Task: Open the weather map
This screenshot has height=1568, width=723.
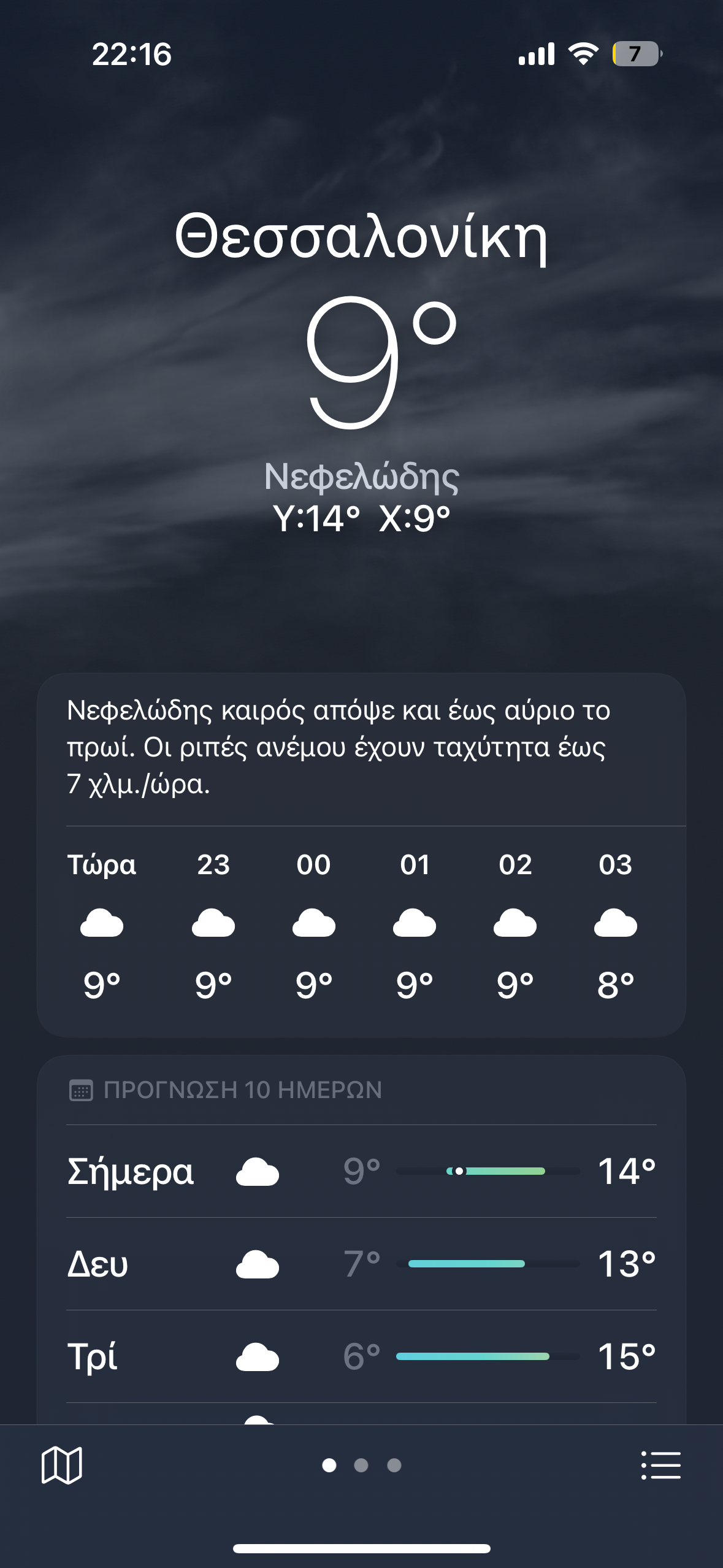Action: pyautogui.click(x=61, y=1465)
